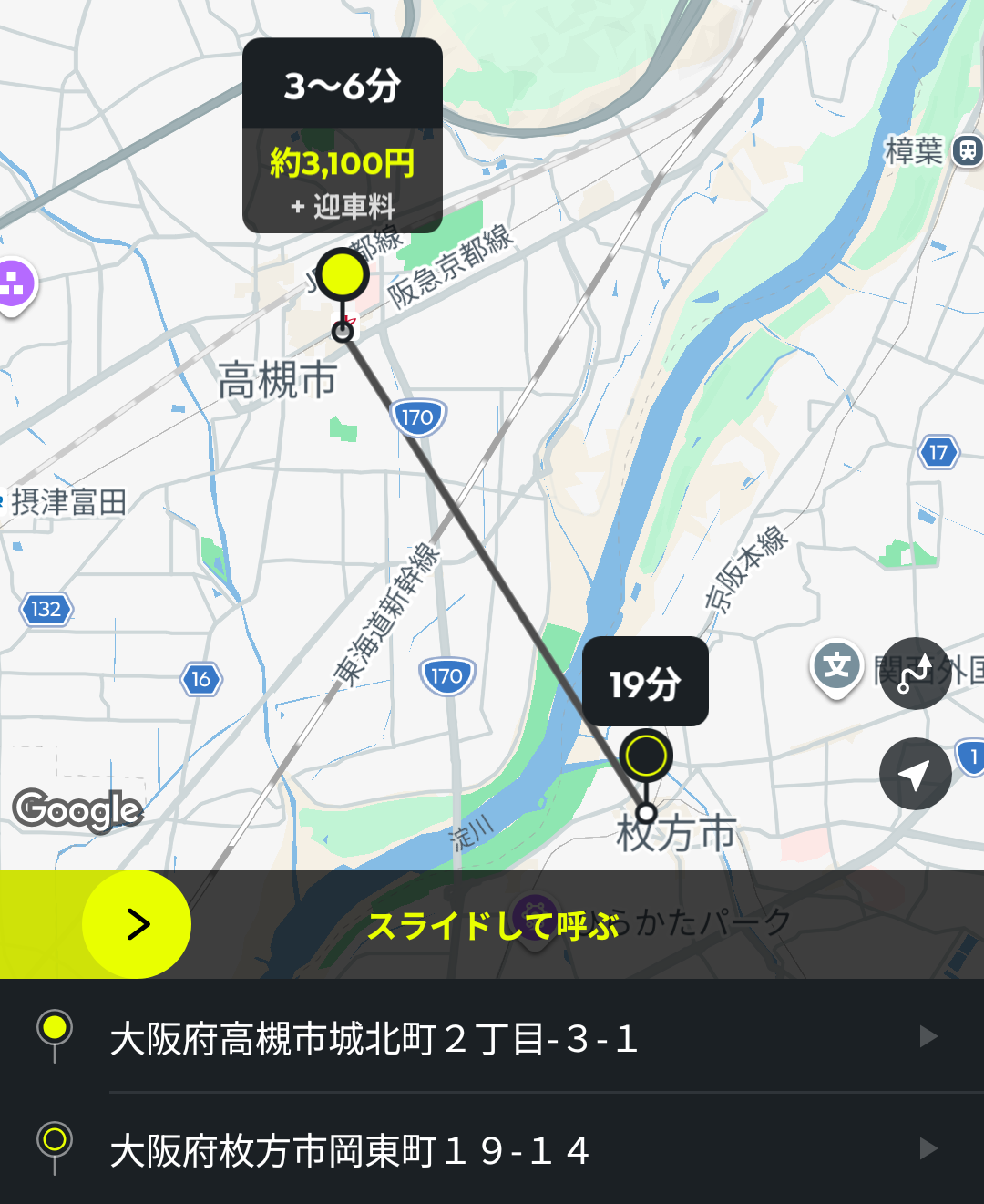The width and height of the screenshot is (984, 1204).
Task: Select the 19分 destination marker
Action: coord(646,756)
